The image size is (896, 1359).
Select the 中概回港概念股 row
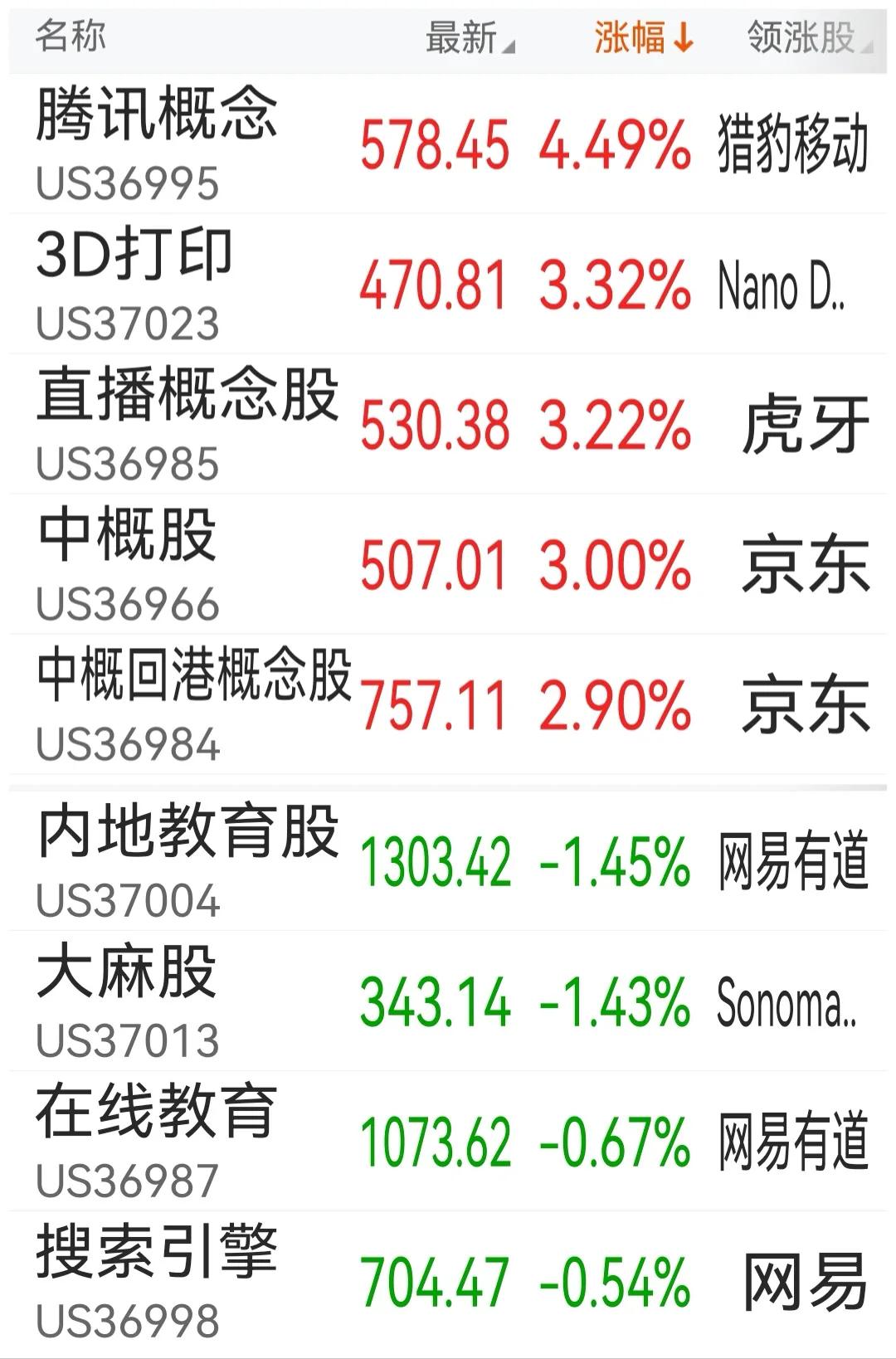[x=194, y=677]
